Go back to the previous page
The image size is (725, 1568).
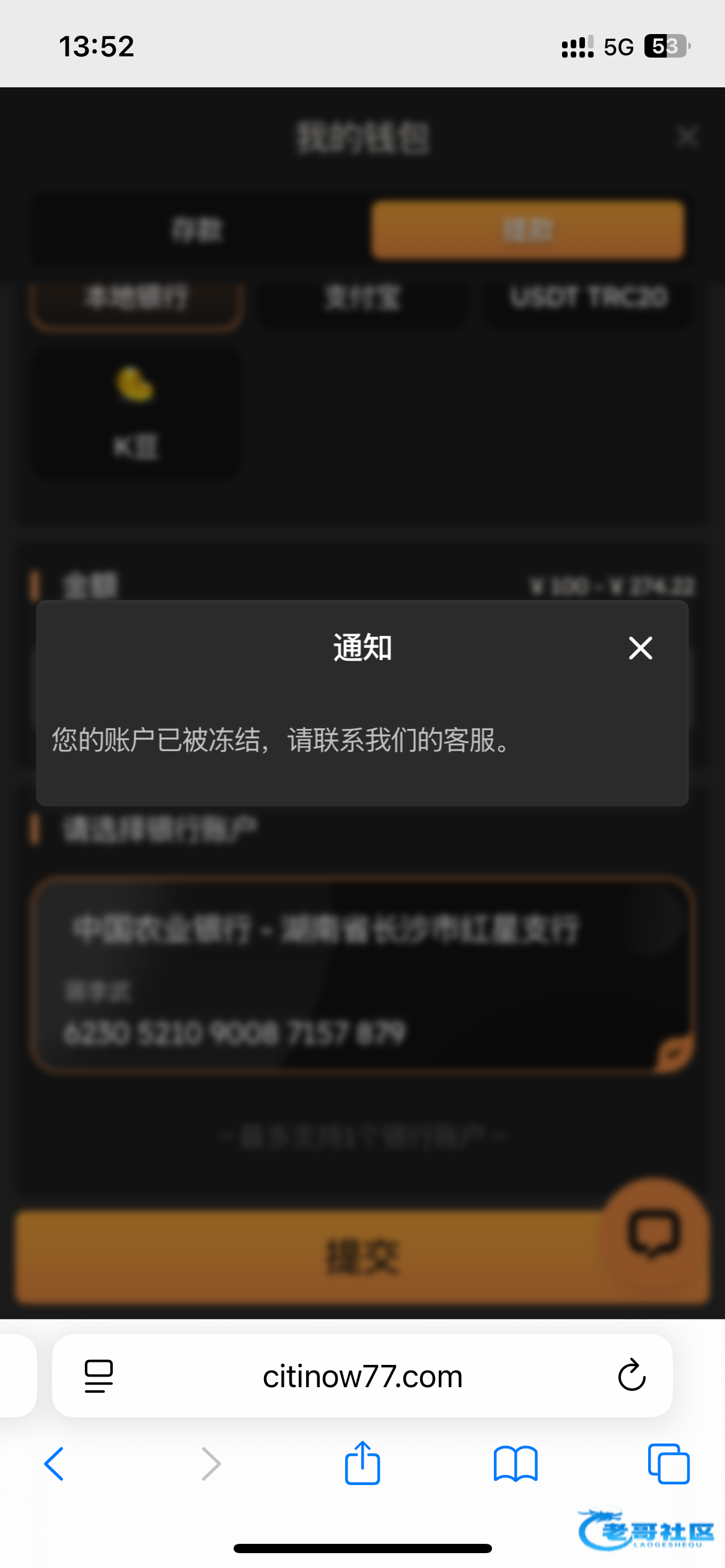click(55, 1464)
